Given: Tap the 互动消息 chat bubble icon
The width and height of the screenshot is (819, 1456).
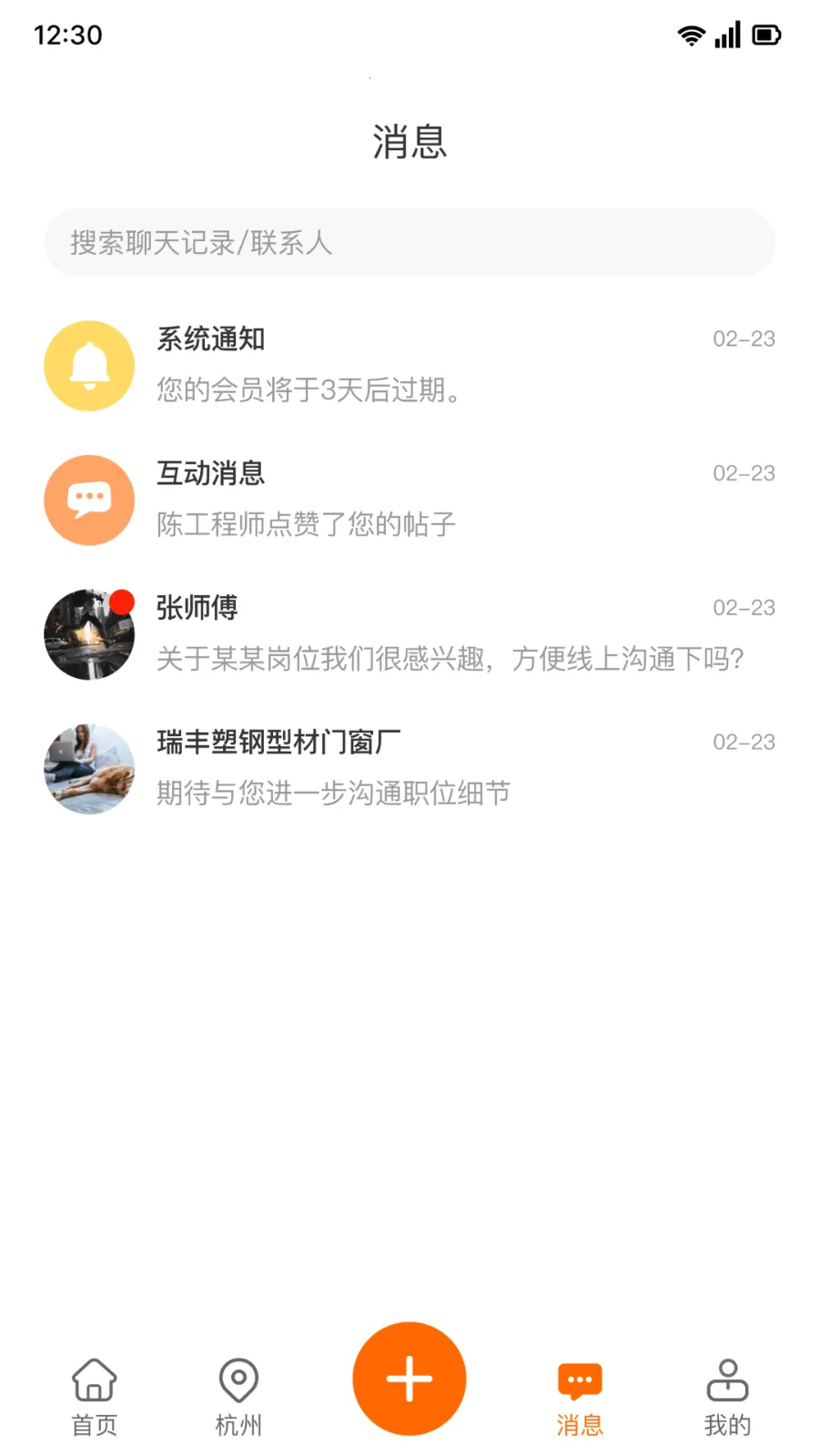Looking at the screenshot, I should (88, 500).
